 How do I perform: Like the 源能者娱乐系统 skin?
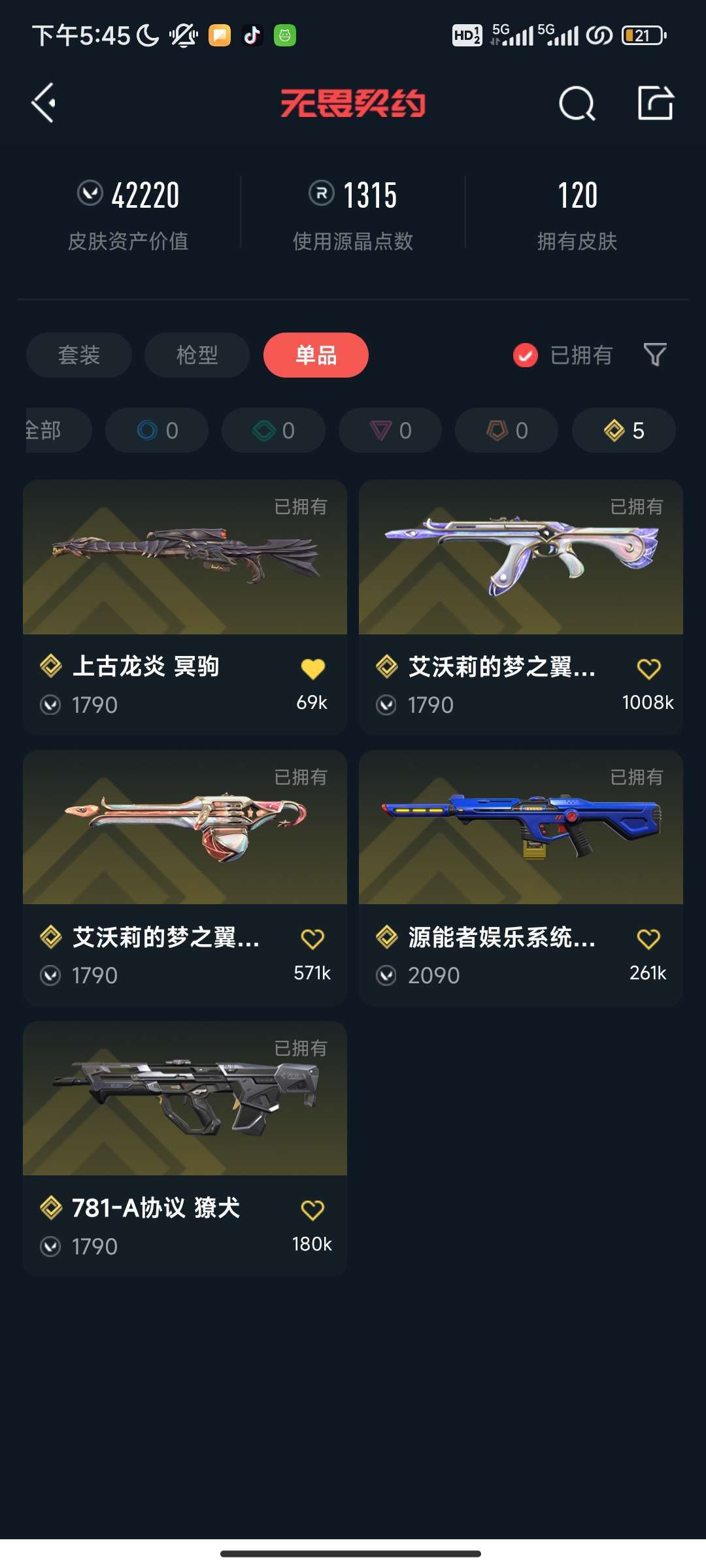coord(648,939)
